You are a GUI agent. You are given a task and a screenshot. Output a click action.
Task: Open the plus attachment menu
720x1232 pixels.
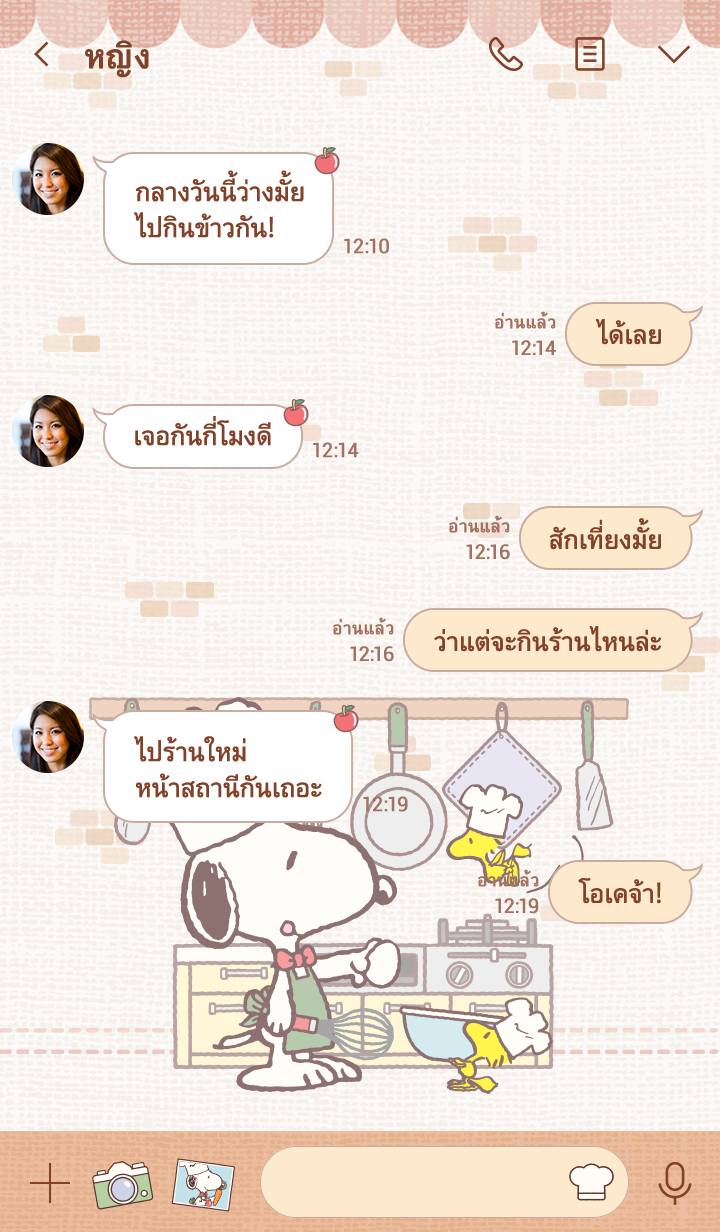(49, 1183)
